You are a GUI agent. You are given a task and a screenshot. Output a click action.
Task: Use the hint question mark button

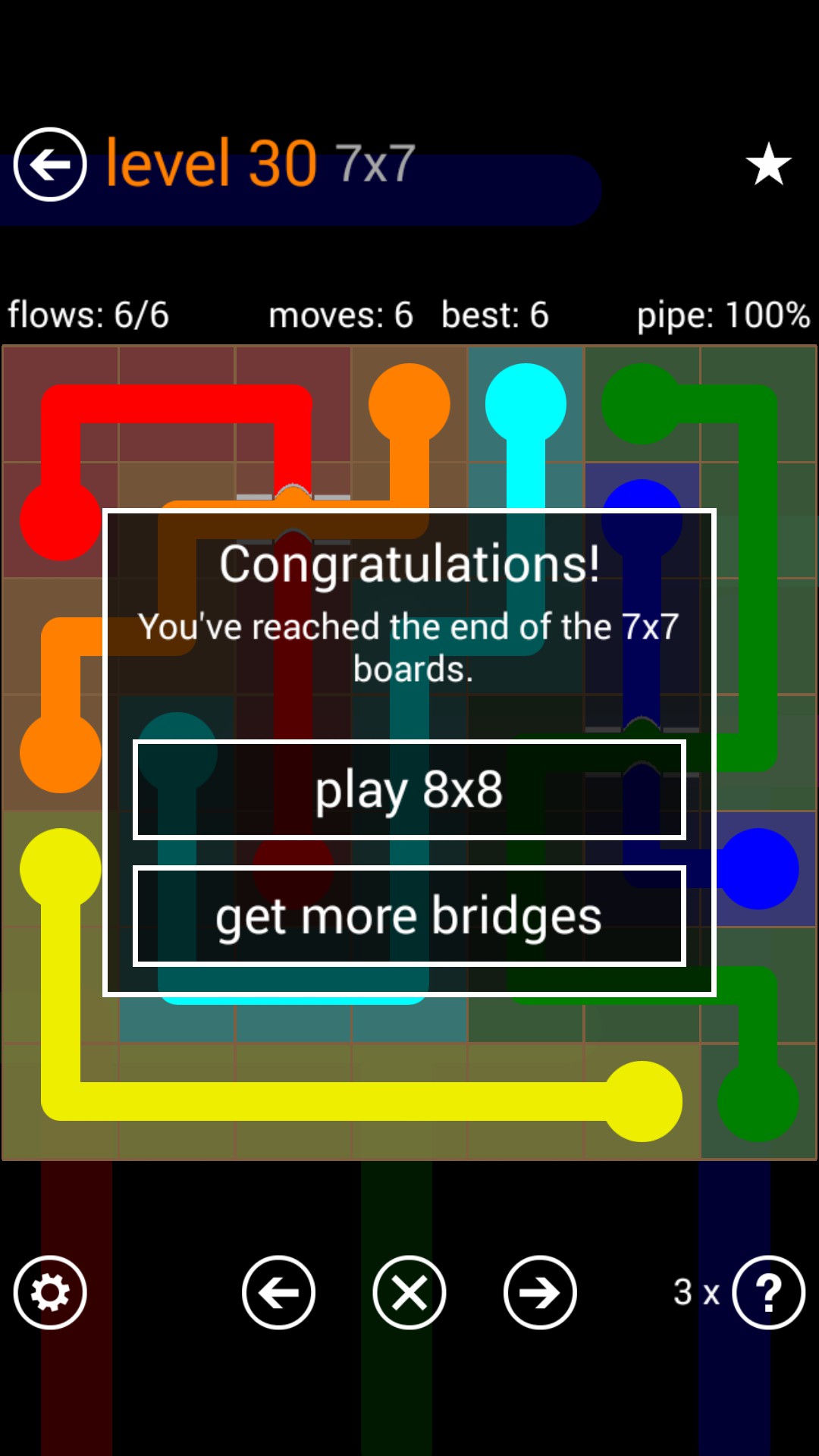click(x=767, y=1292)
